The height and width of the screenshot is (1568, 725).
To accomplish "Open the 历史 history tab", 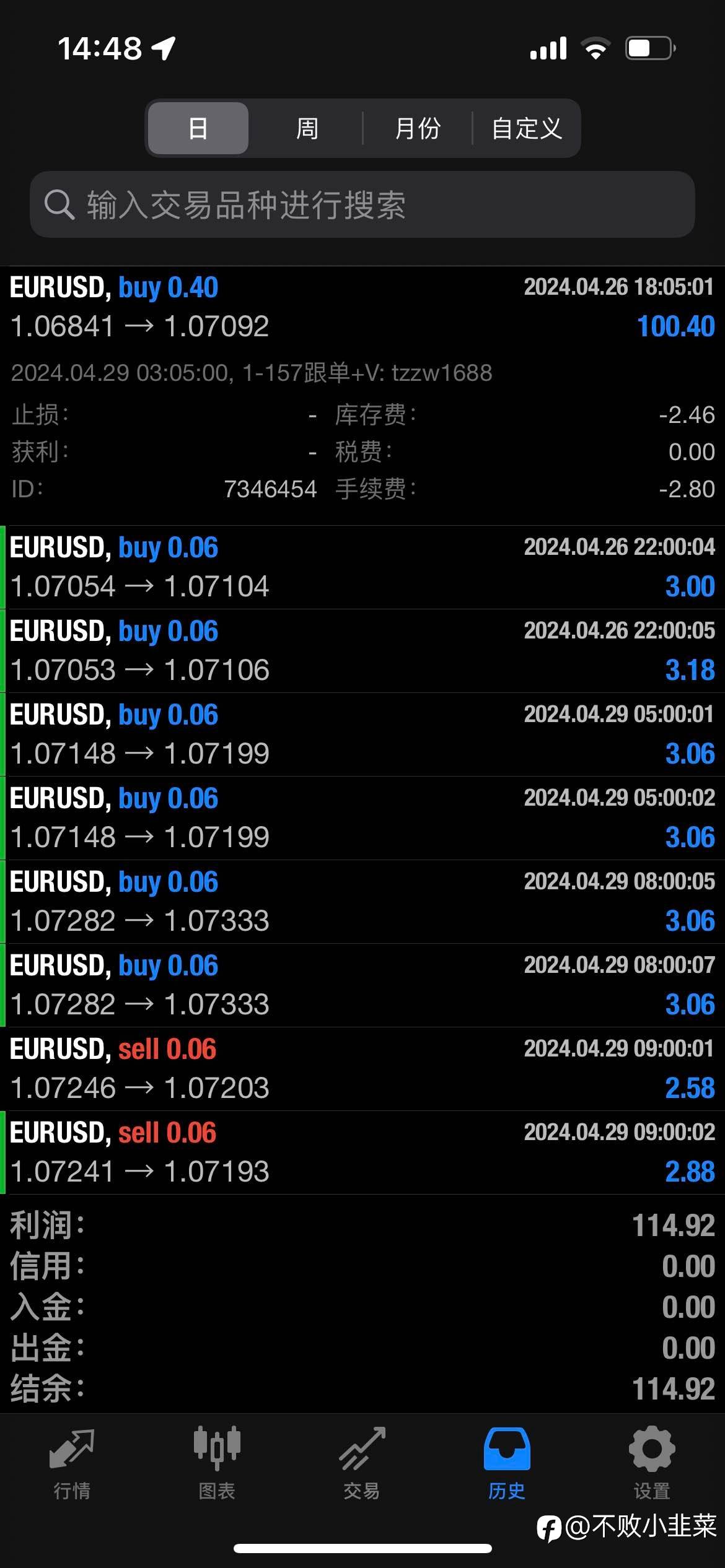I will point(507,1463).
